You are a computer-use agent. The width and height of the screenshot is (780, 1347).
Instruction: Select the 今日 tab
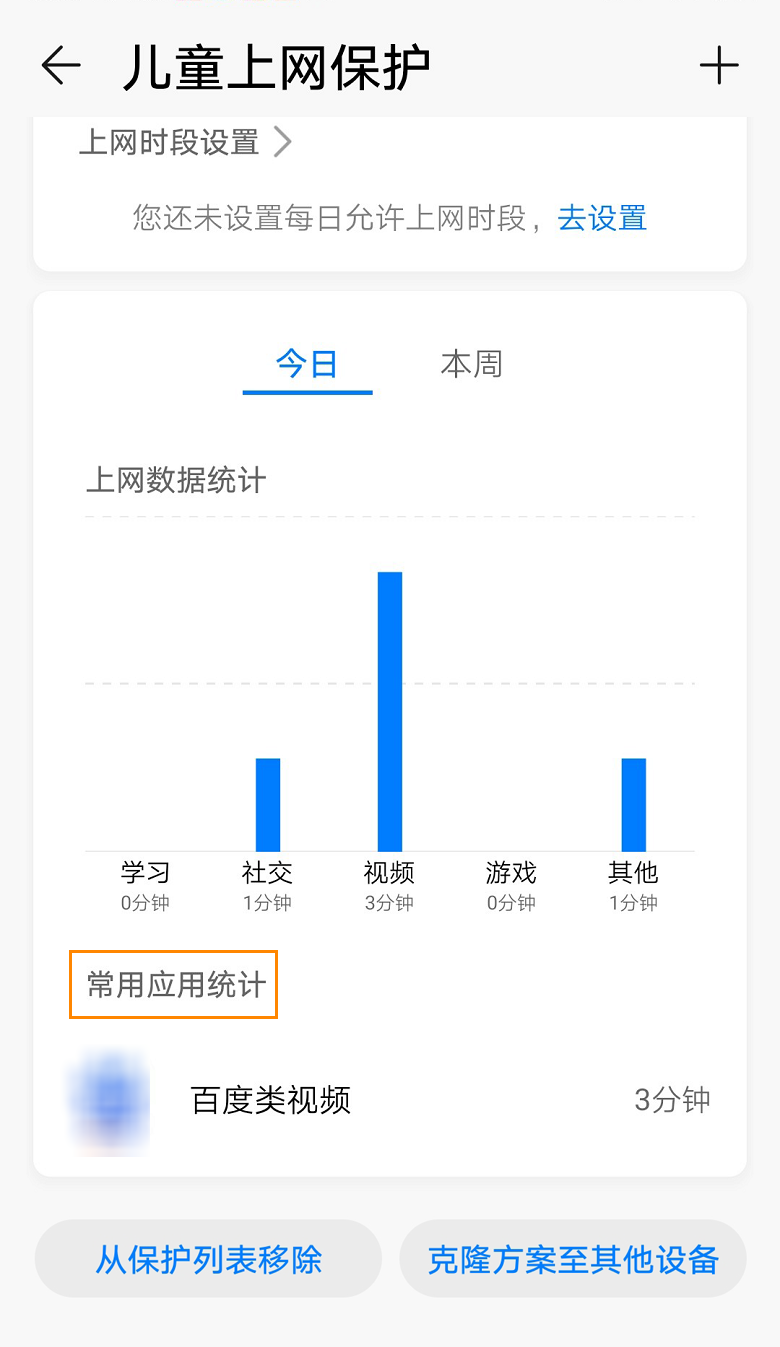307,364
